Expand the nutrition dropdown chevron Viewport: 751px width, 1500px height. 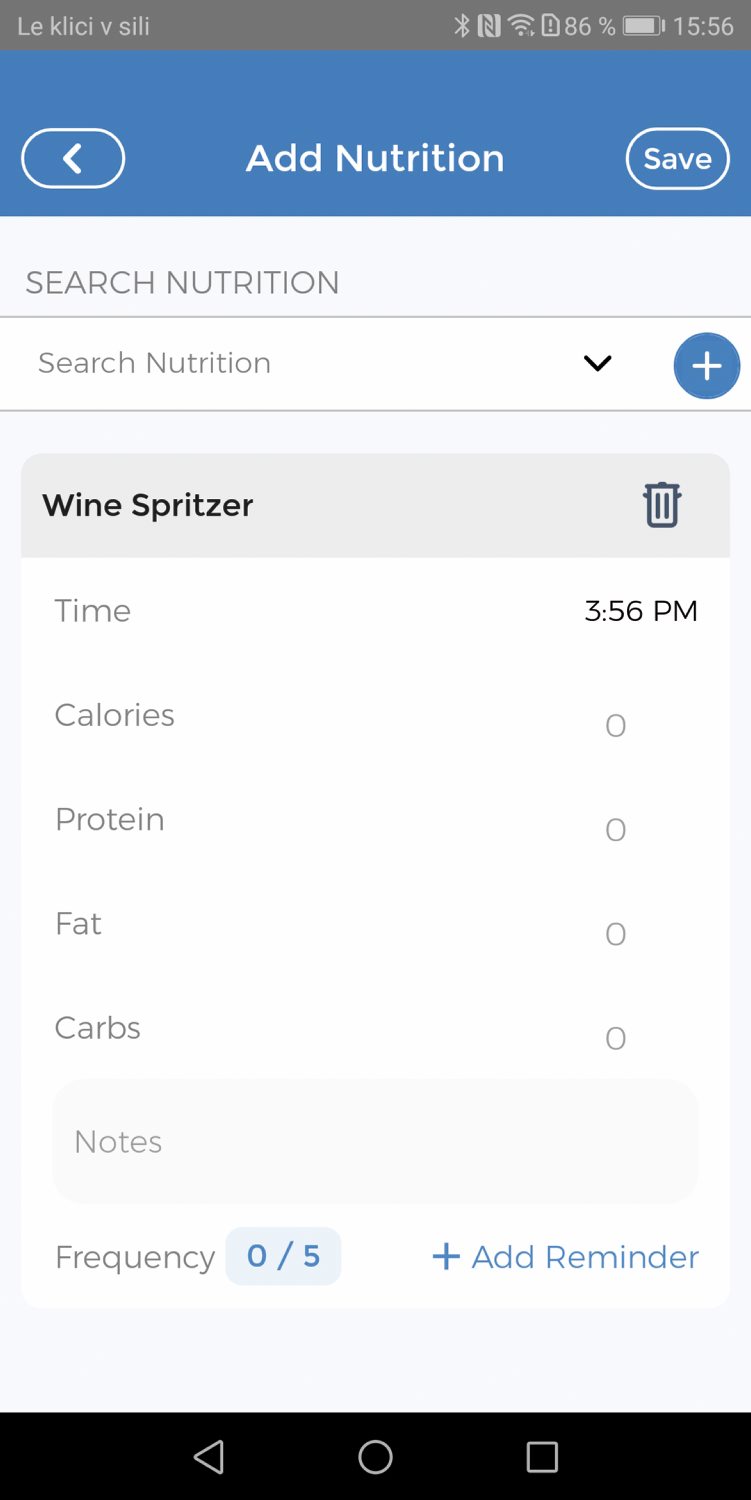597,363
